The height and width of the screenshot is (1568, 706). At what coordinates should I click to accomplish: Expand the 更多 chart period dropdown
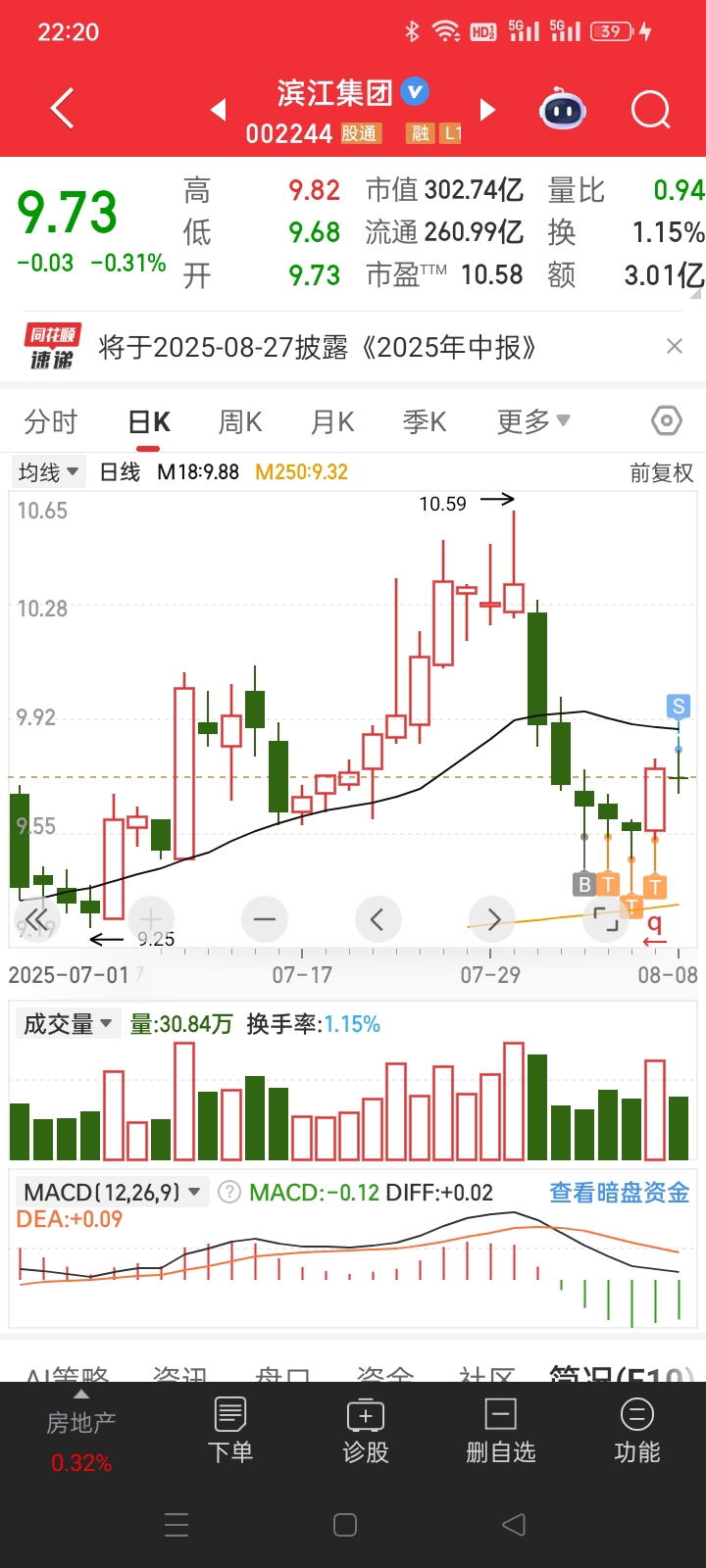tap(533, 421)
